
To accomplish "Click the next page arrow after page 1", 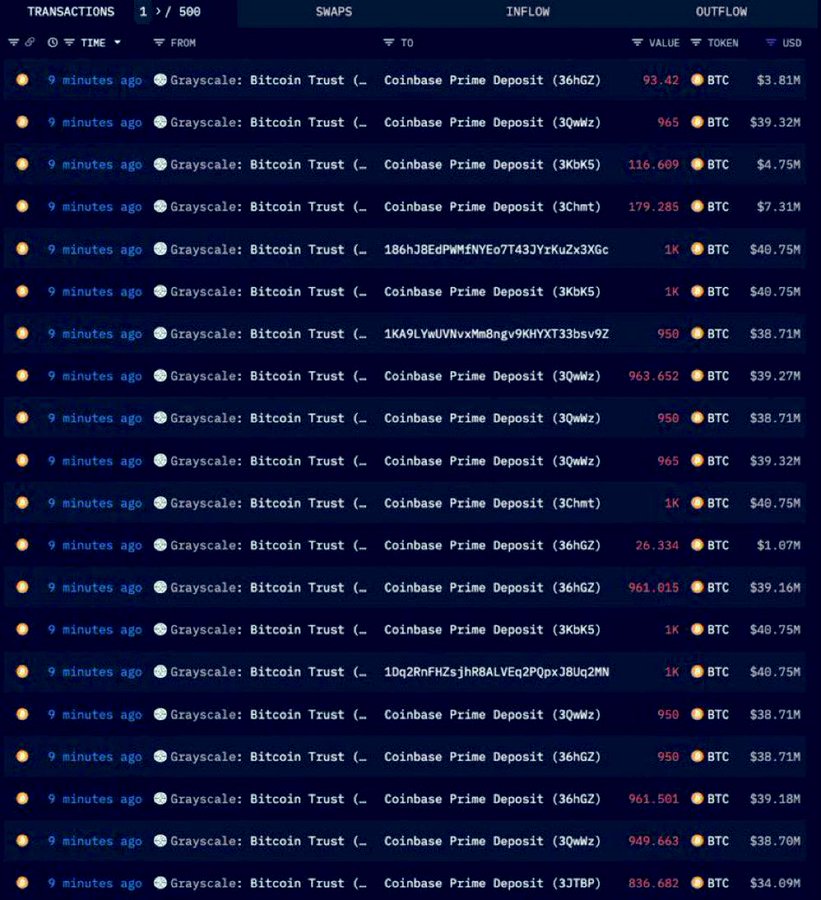I will [157, 12].
